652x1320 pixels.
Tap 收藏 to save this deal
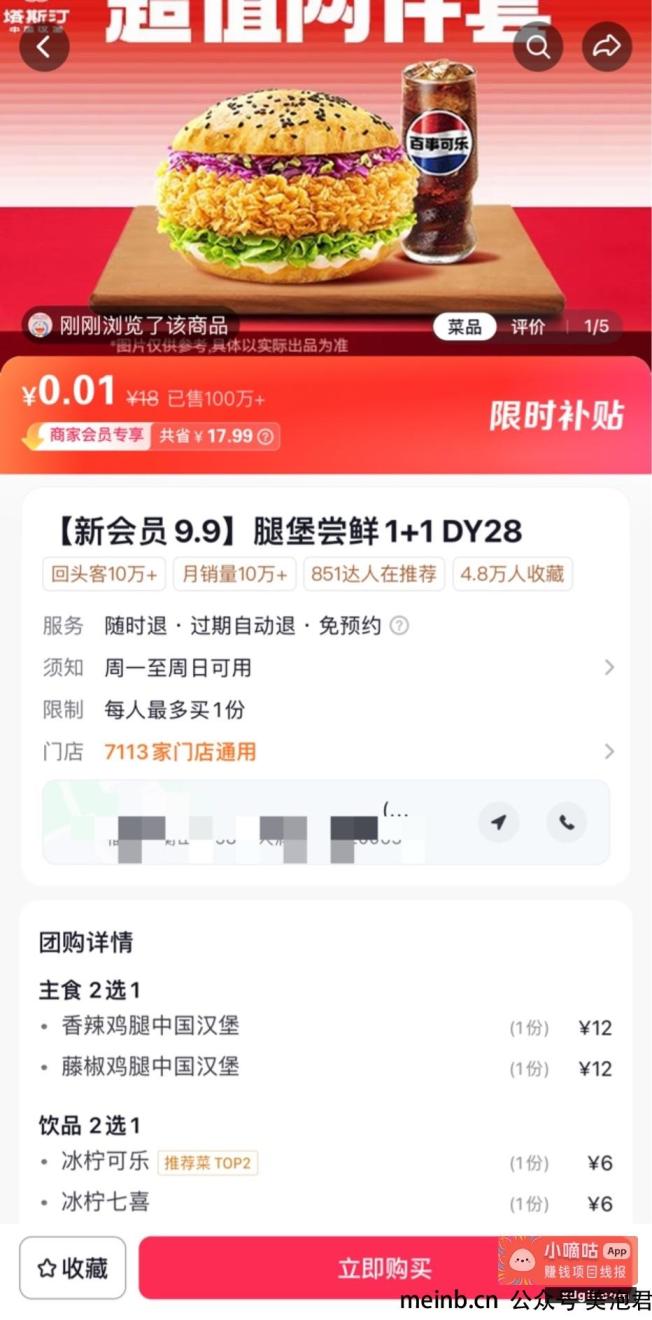pos(73,1268)
